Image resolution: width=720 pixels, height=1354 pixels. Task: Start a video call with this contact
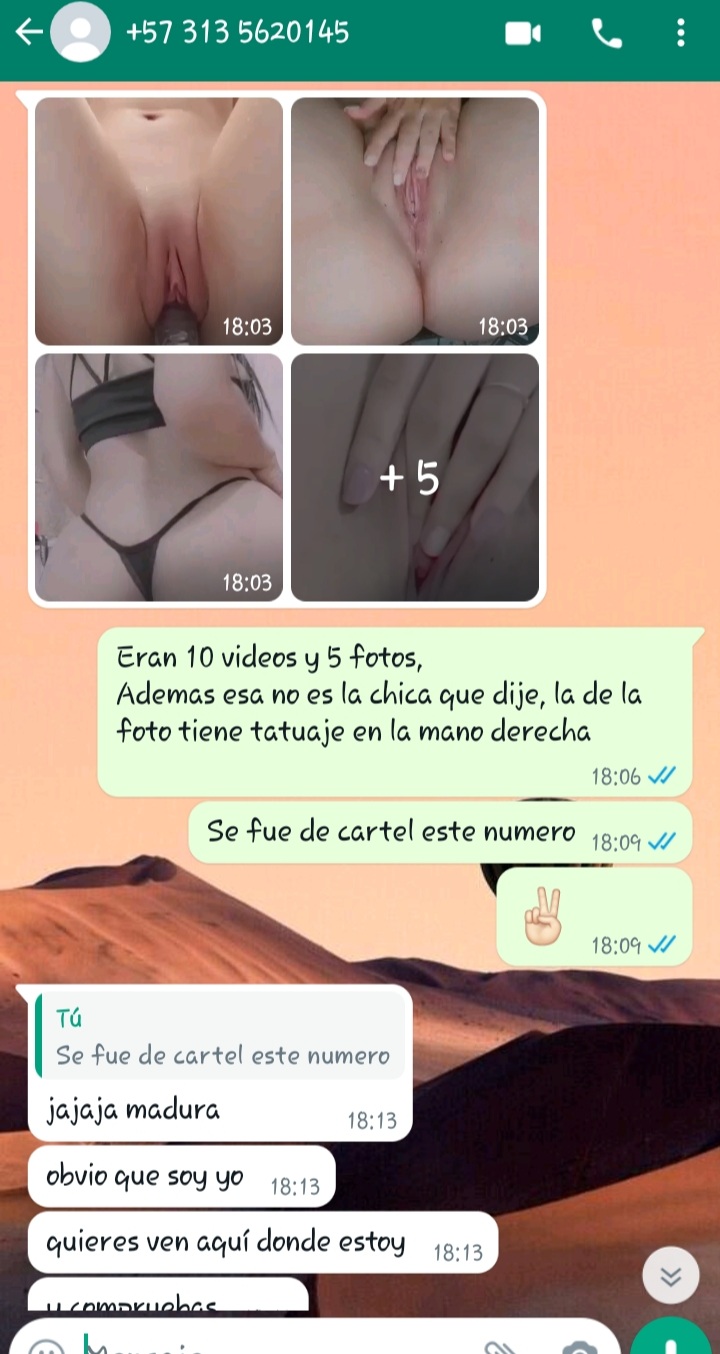click(522, 34)
